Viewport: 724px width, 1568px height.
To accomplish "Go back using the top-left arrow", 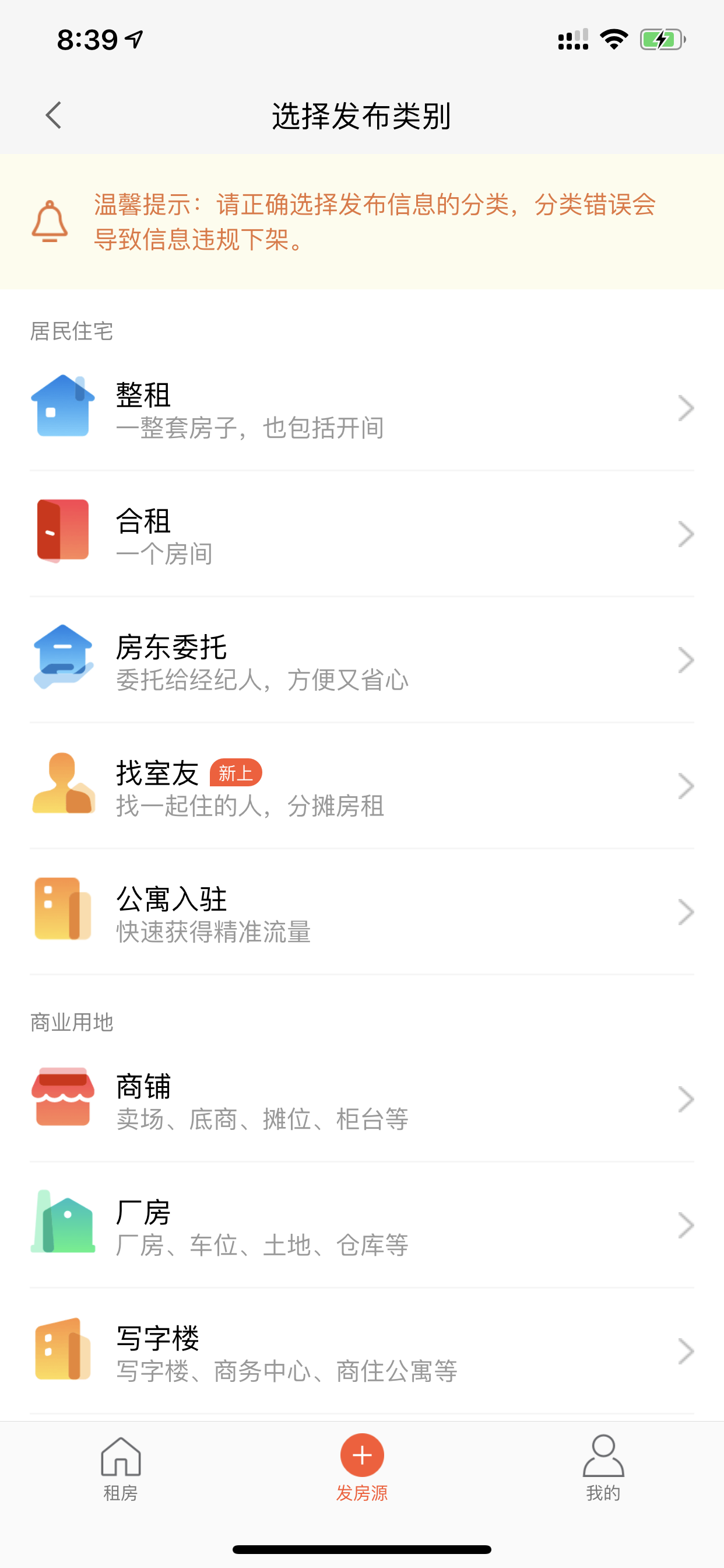I will [54, 115].
